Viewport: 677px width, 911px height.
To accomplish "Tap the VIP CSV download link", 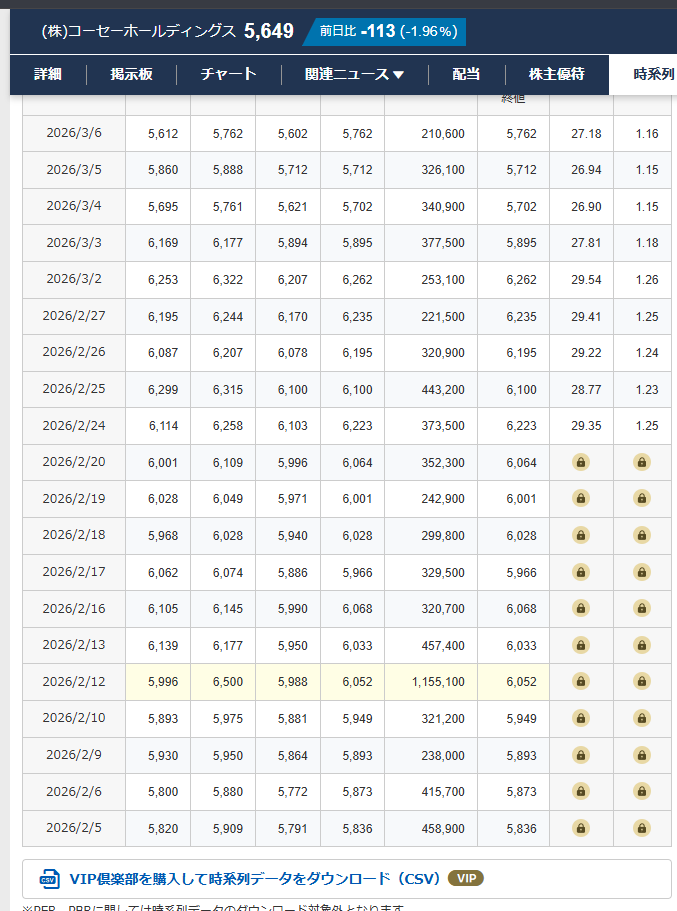I will point(255,879).
